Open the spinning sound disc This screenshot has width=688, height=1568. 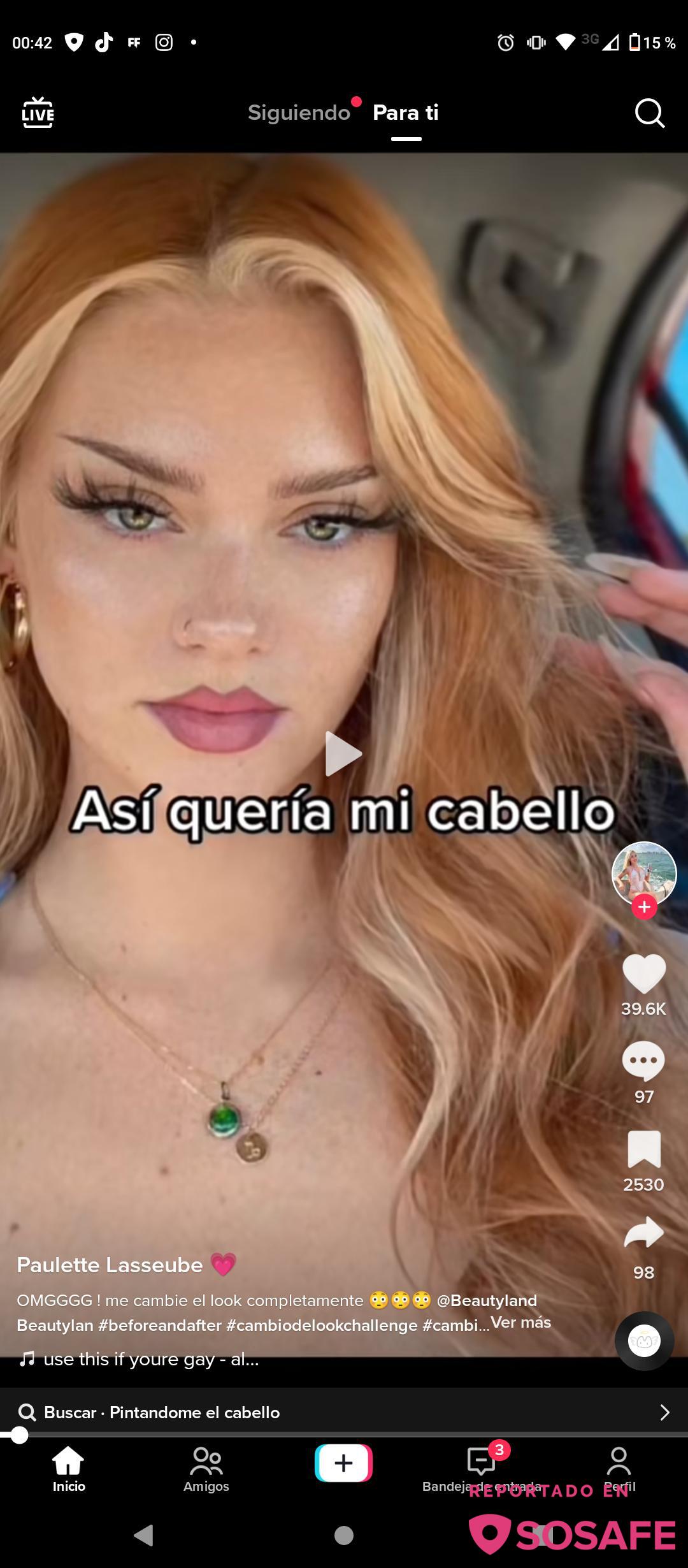pos(644,1340)
